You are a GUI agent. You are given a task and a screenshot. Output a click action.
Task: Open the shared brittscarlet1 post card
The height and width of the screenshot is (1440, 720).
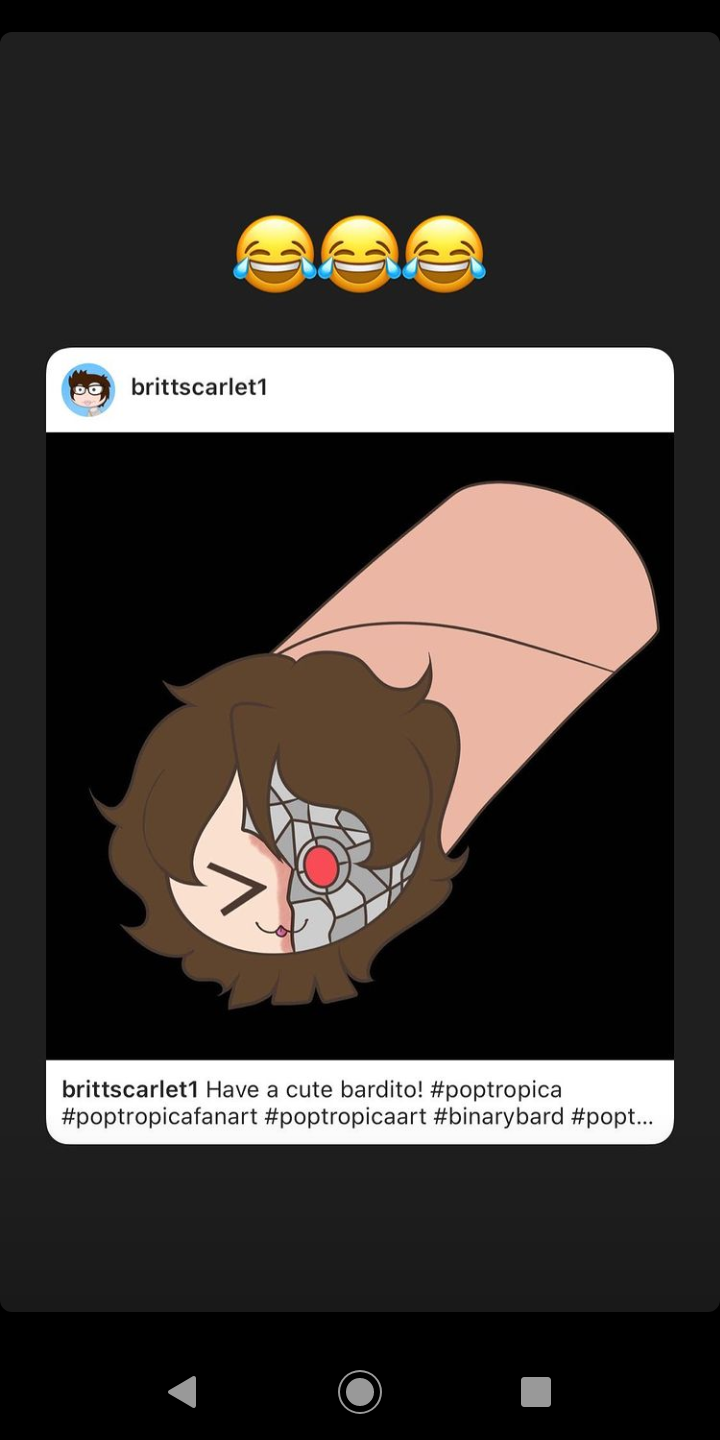tap(360, 745)
